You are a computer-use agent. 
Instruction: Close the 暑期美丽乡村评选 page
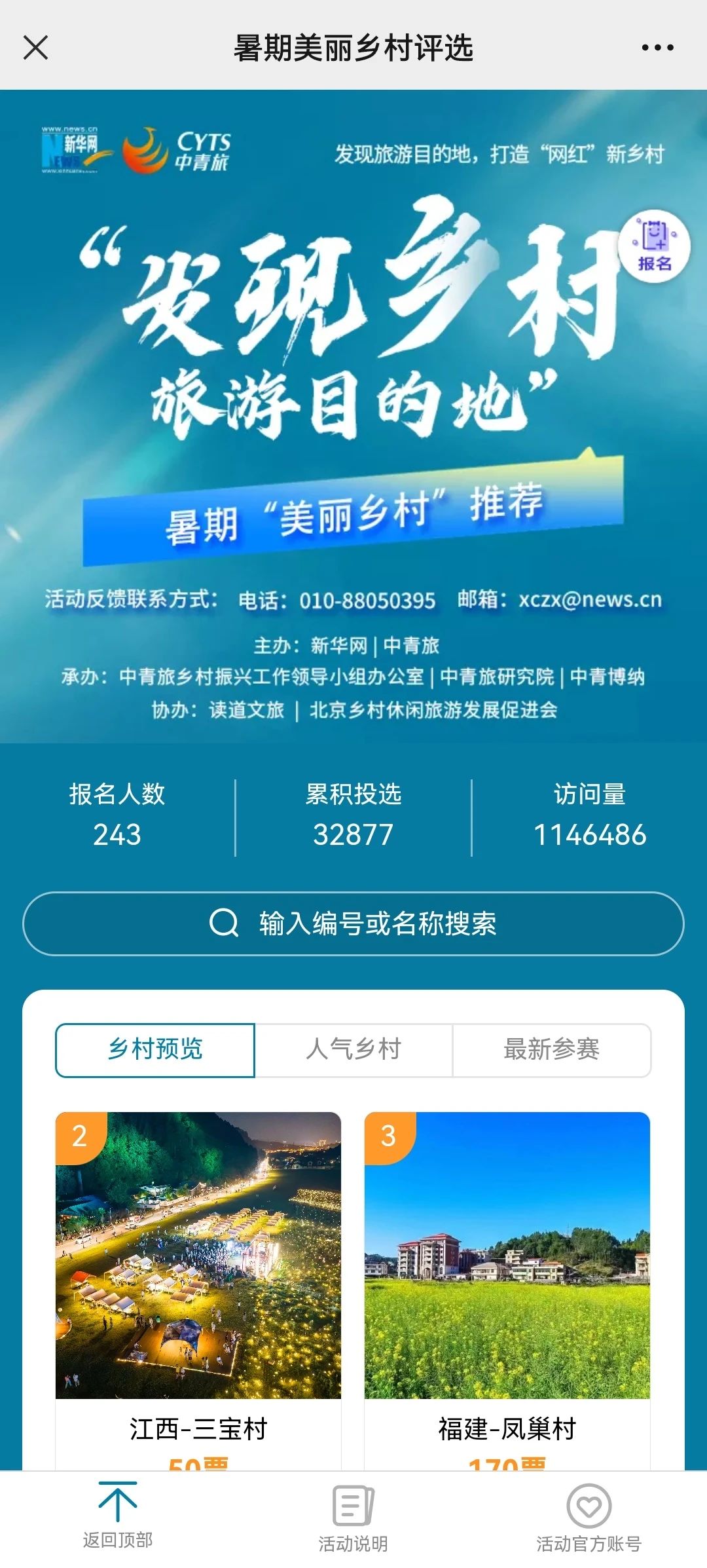[x=35, y=48]
